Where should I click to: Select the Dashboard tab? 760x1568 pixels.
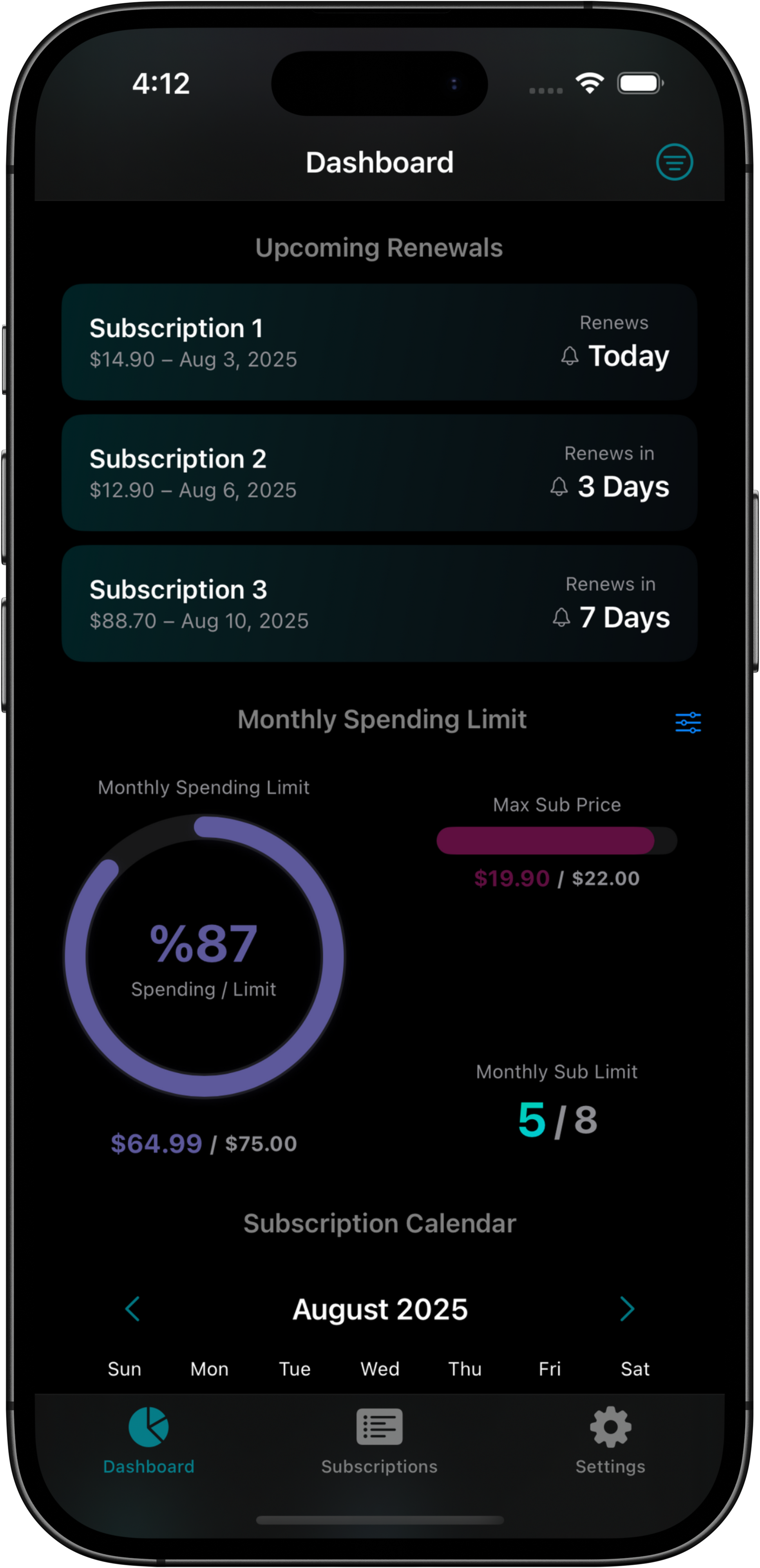point(148,1440)
